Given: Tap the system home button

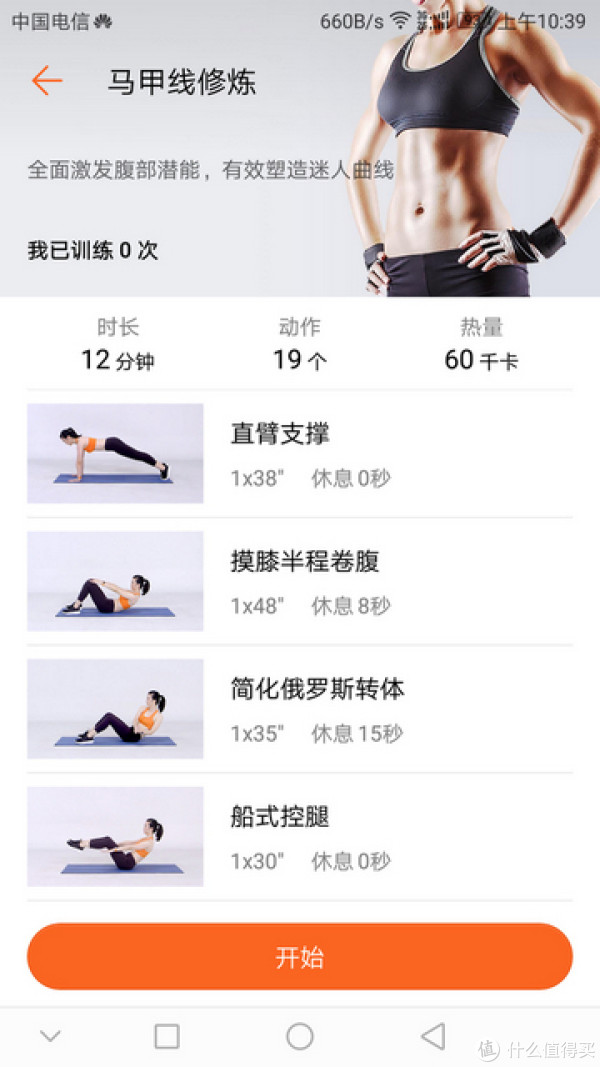Looking at the screenshot, I should (x=300, y=1037).
